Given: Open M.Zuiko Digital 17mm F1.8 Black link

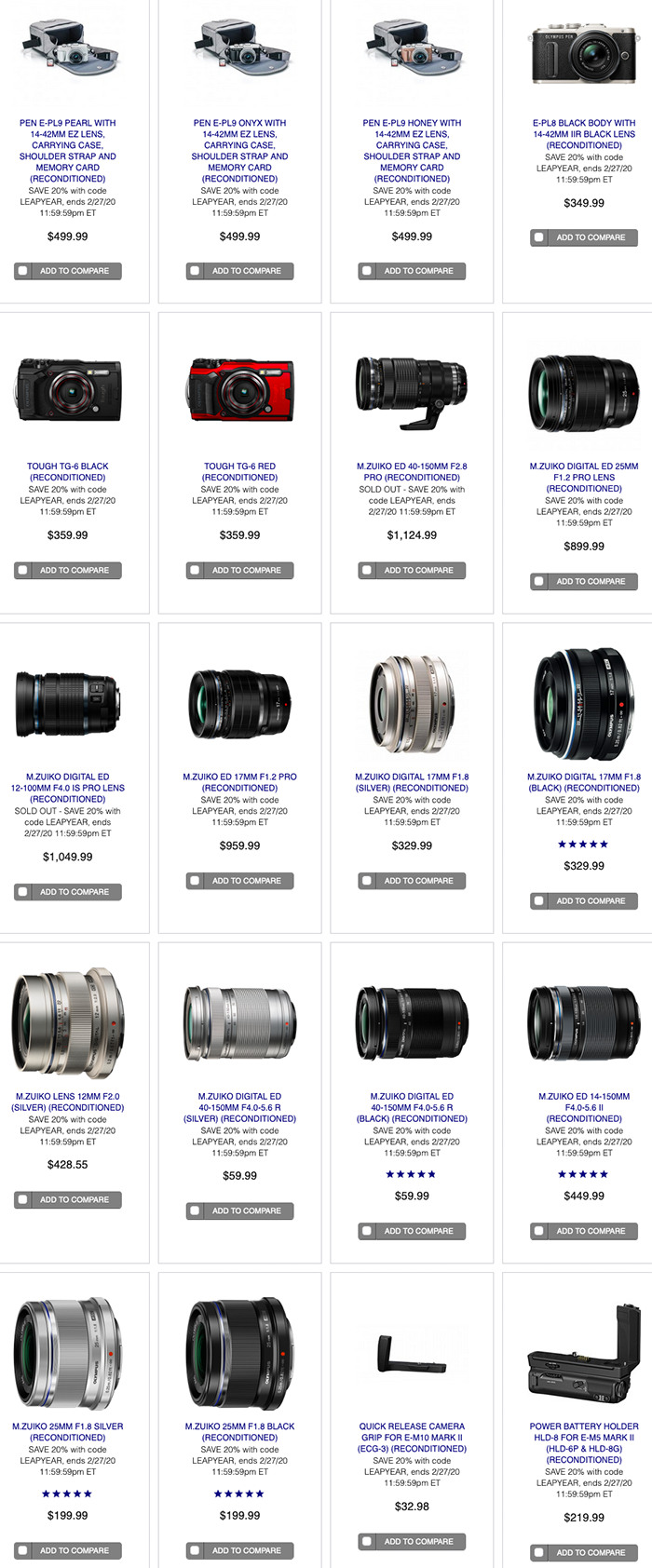Looking at the screenshot, I should click(x=584, y=781).
